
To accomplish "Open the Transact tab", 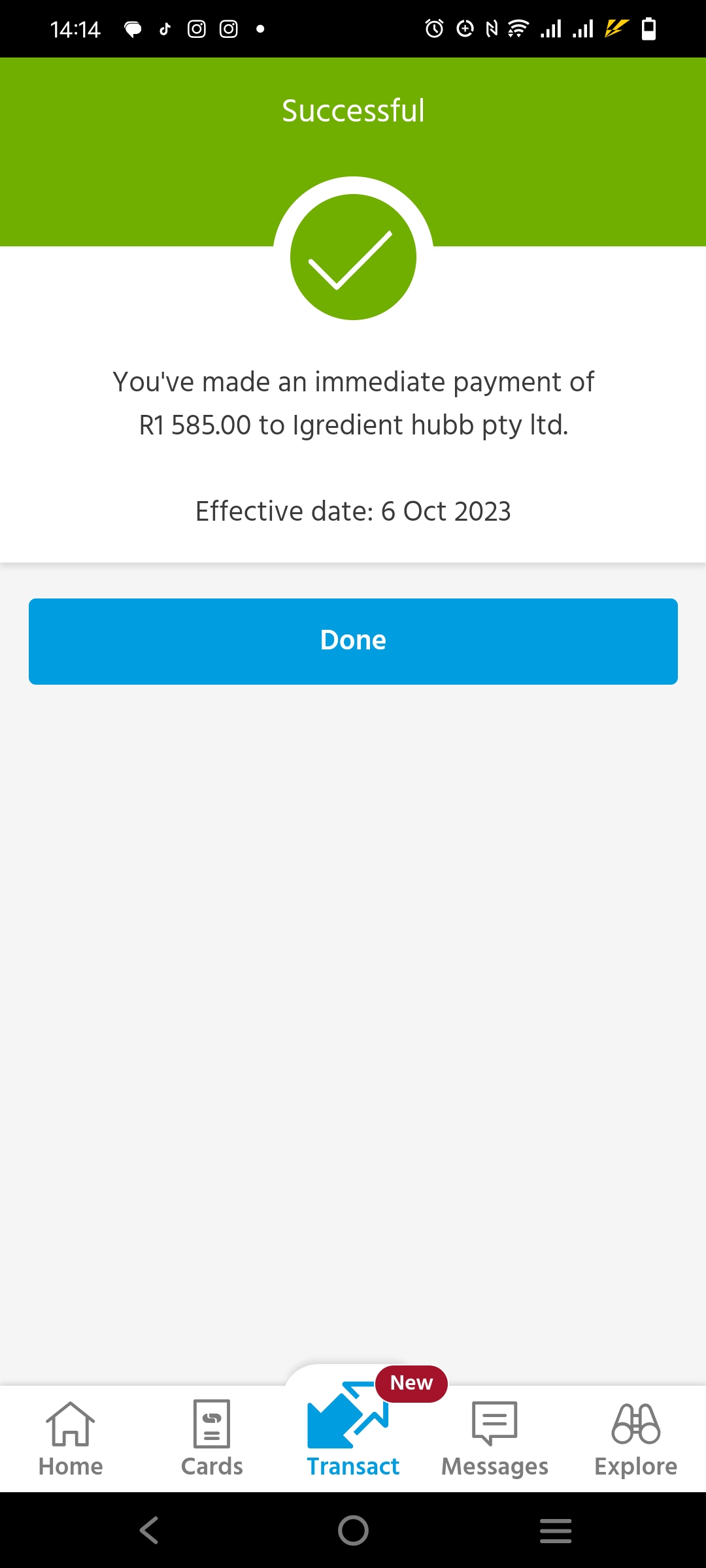I will tap(353, 1431).
